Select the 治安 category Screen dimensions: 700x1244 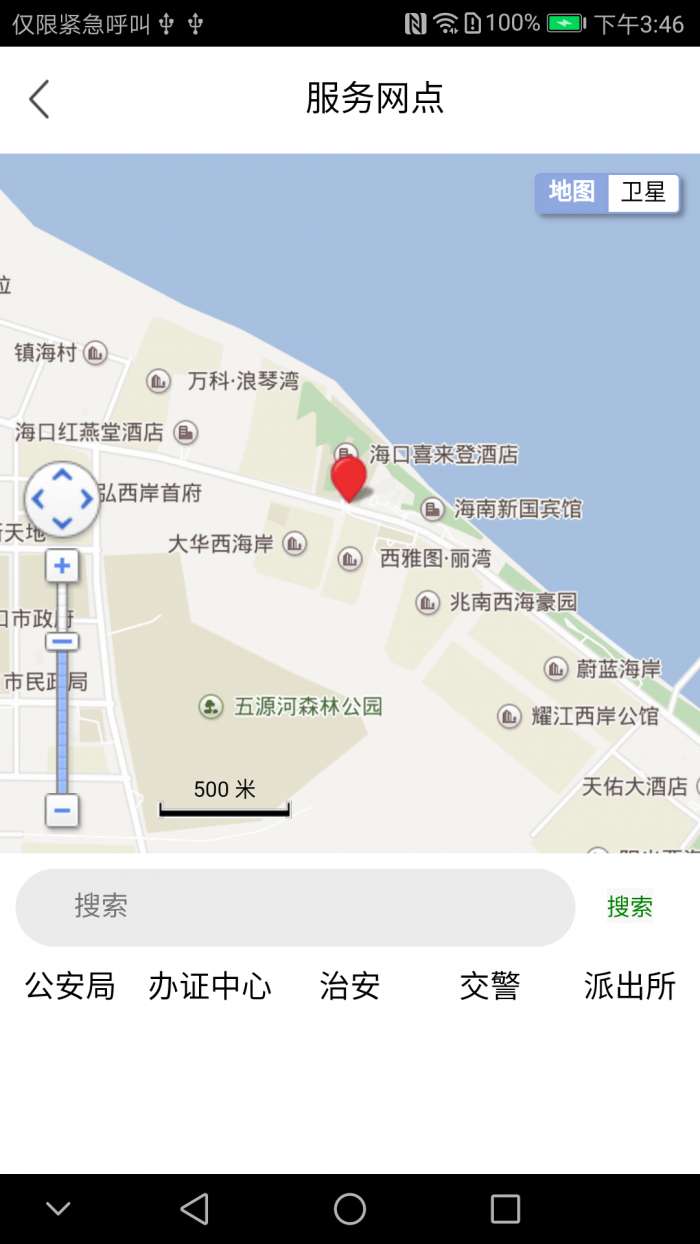coord(350,986)
